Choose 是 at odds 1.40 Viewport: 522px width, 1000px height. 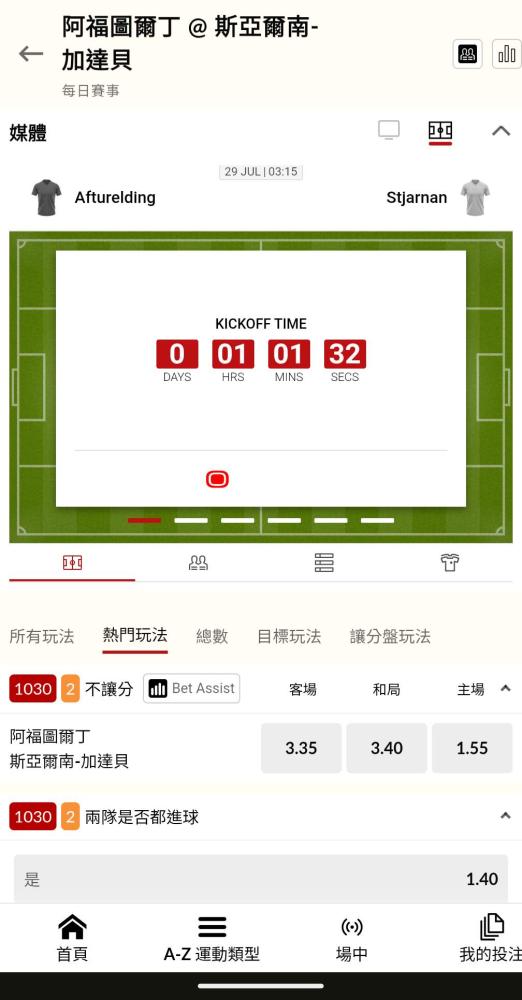tap(261, 879)
